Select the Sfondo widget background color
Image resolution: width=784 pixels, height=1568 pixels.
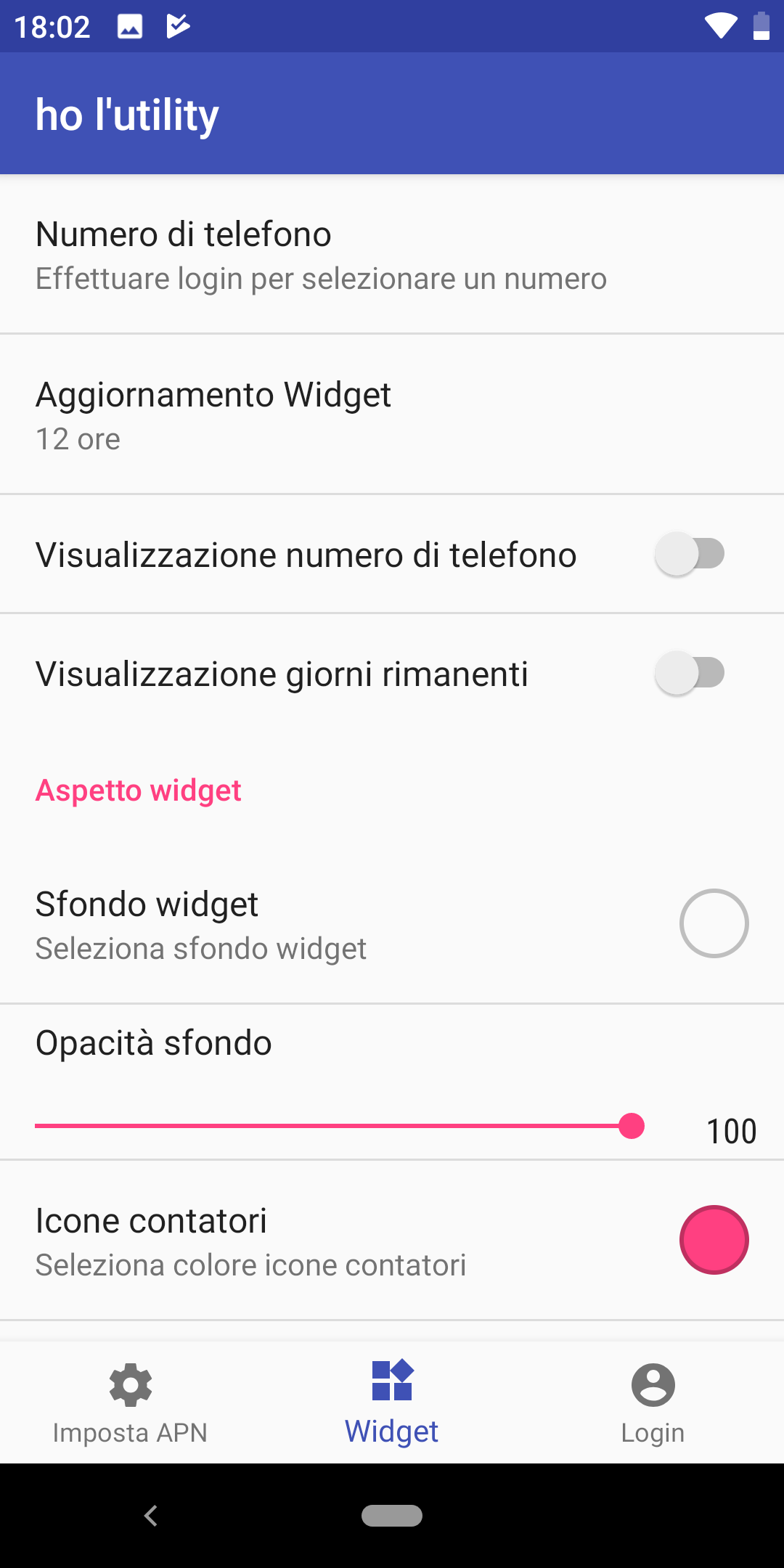tap(714, 923)
